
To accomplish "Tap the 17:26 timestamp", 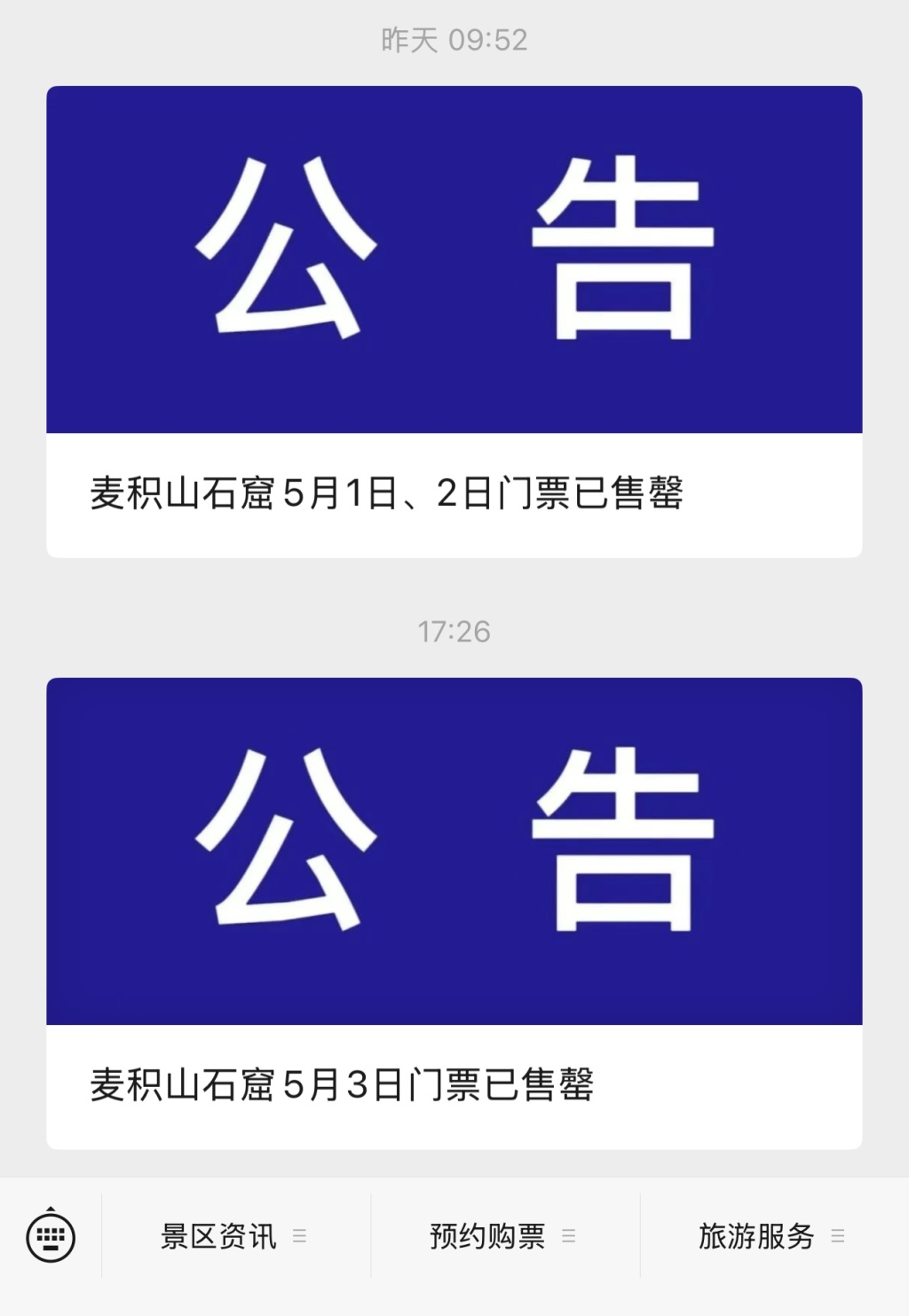I will 454,630.
